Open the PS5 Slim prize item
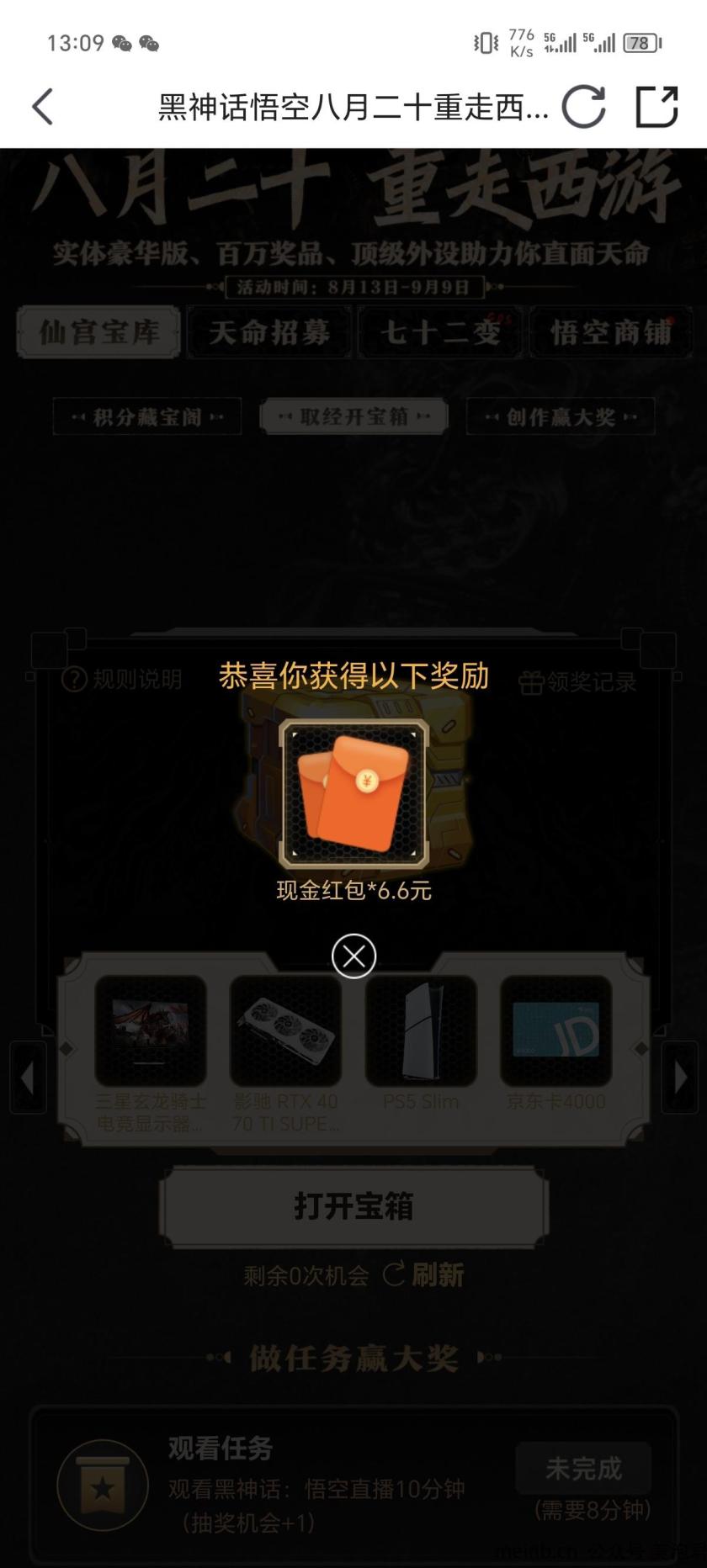Viewport: 707px width, 1568px height. pos(421,1043)
